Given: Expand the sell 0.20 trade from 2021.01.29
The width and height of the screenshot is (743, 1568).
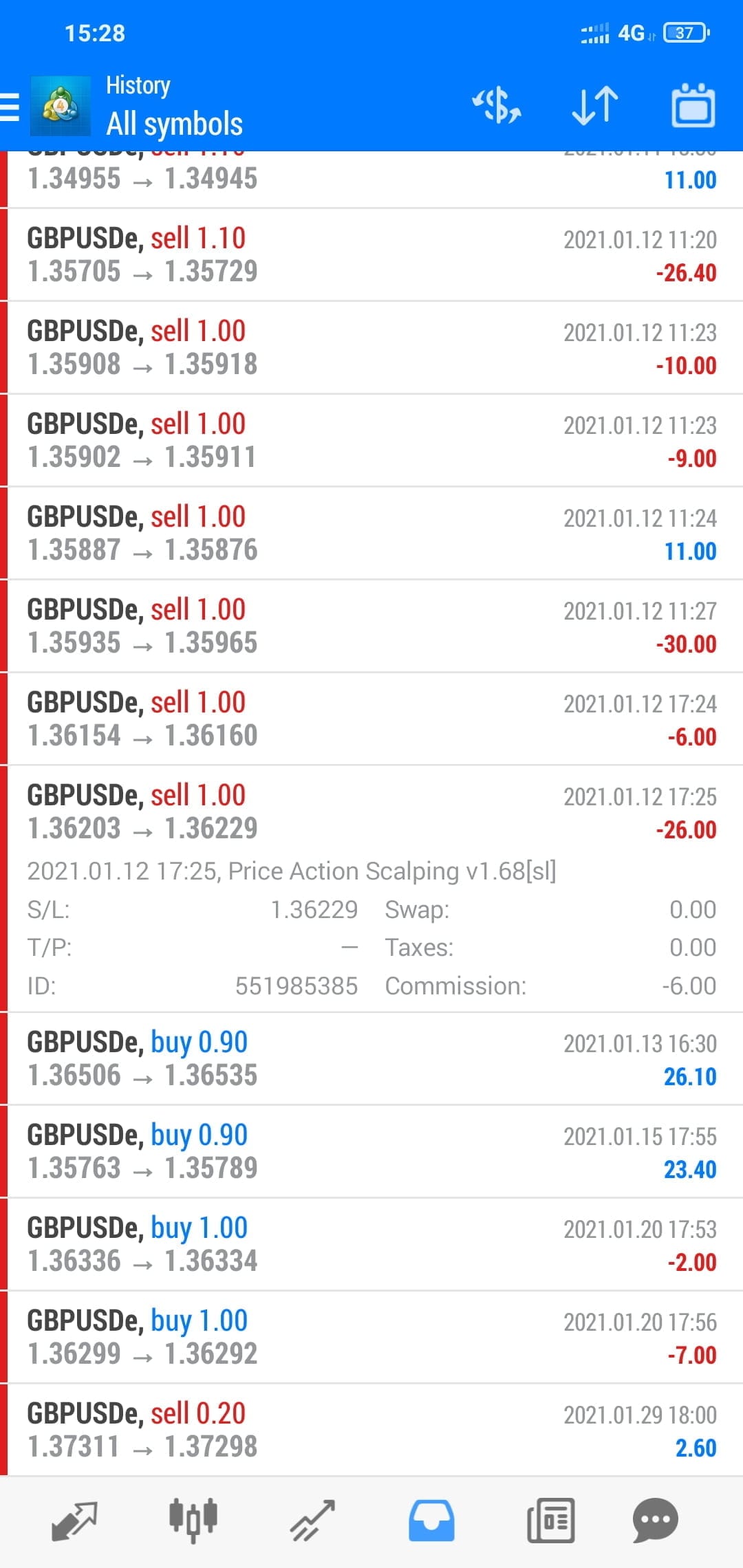Looking at the screenshot, I should [x=371, y=1430].
